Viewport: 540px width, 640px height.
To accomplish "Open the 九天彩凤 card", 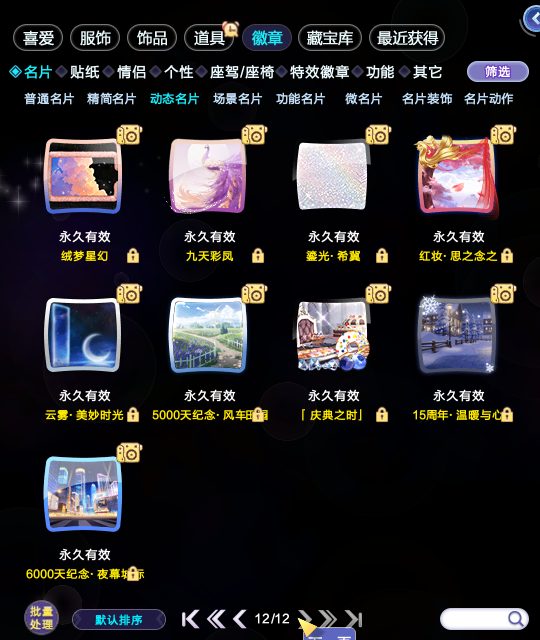I will coord(208,176).
